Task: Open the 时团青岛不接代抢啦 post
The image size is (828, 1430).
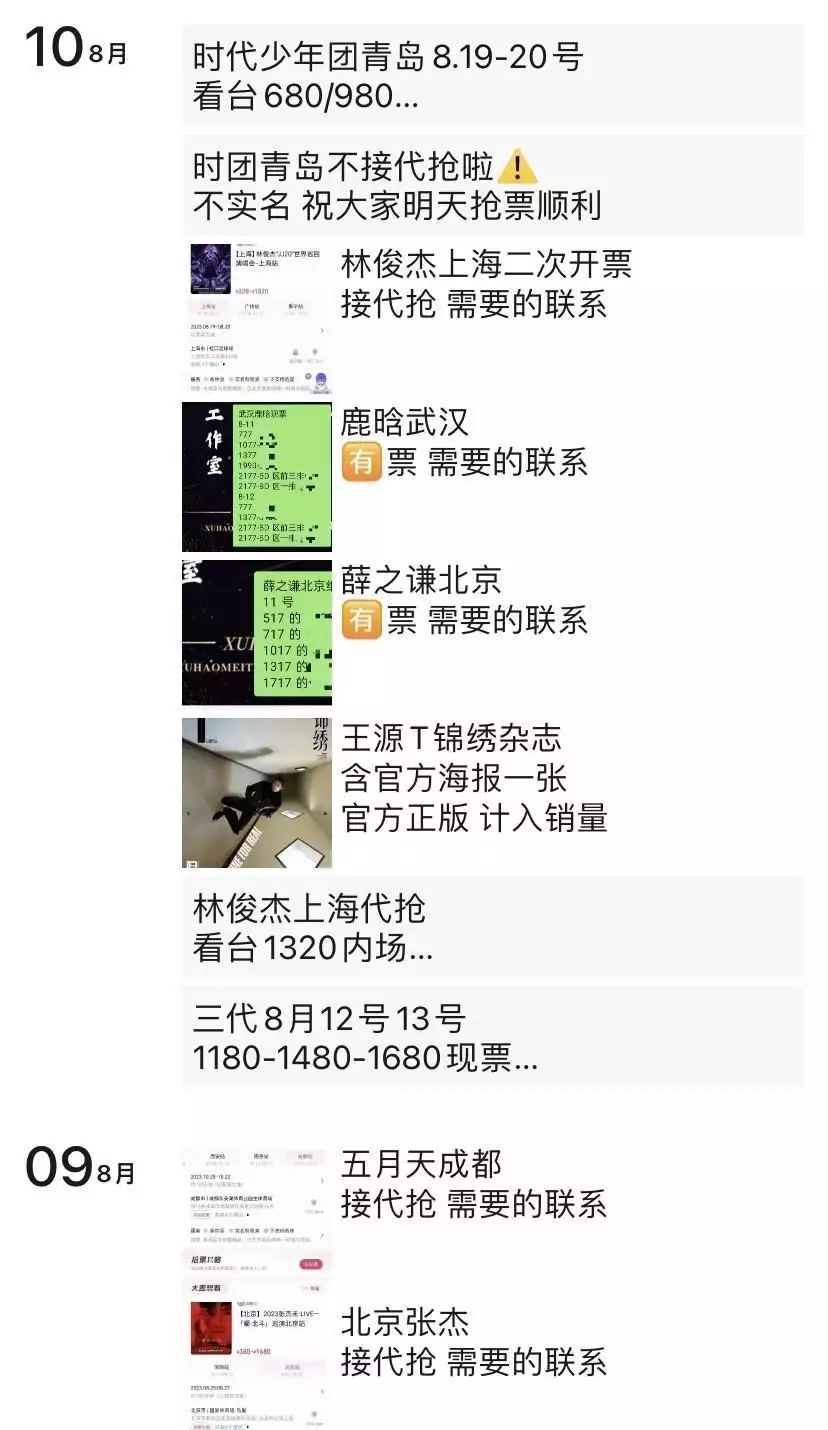Action: tap(493, 186)
